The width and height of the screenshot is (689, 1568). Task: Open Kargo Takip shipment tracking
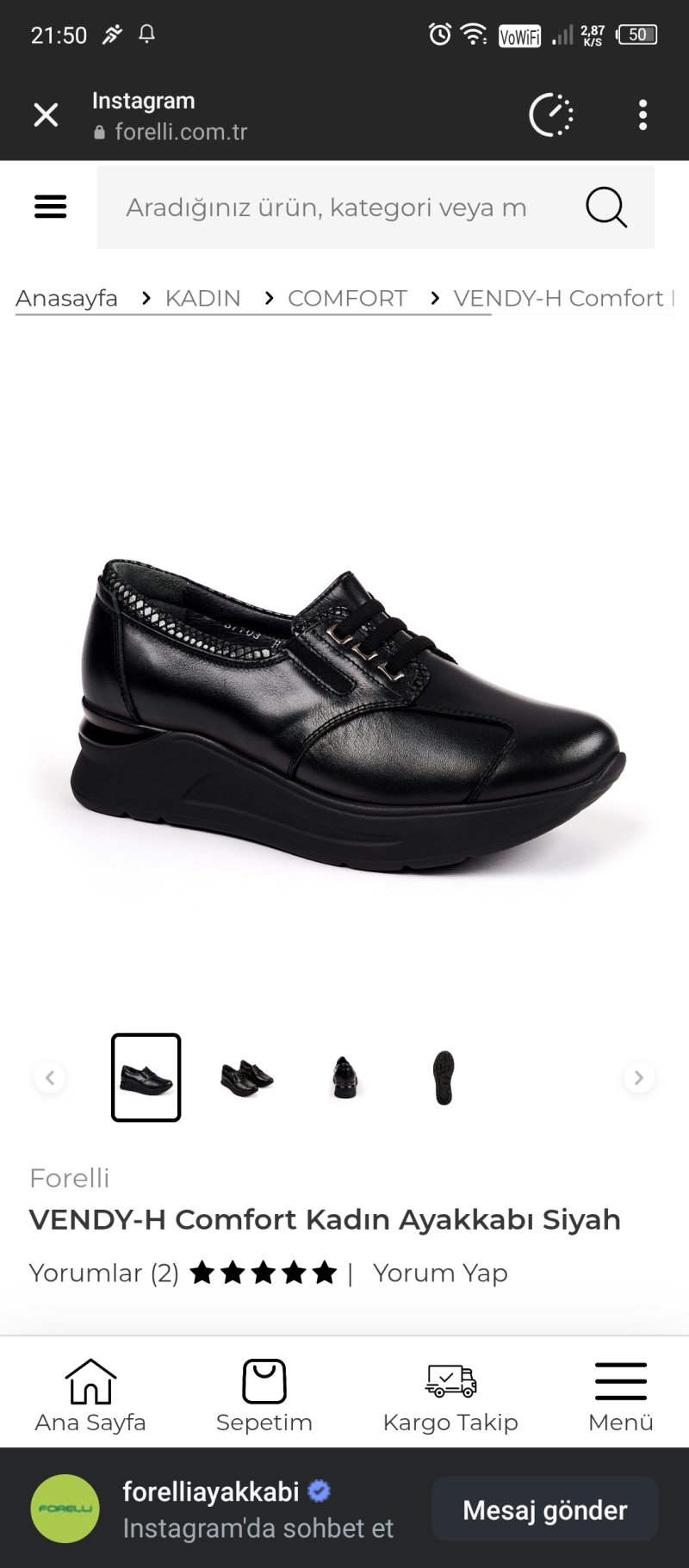point(450,1396)
